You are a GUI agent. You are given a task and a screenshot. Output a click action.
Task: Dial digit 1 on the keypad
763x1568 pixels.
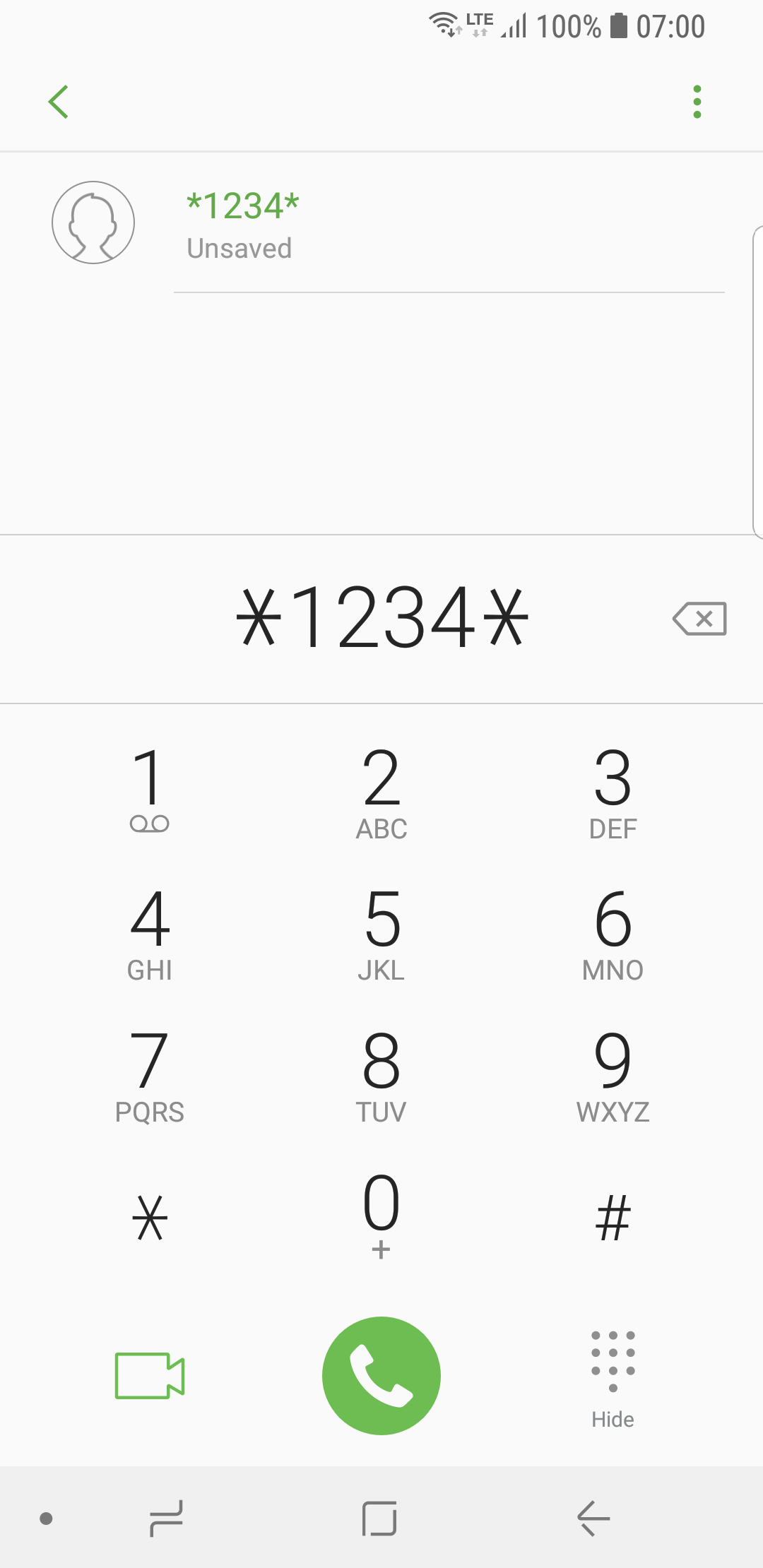(150, 790)
